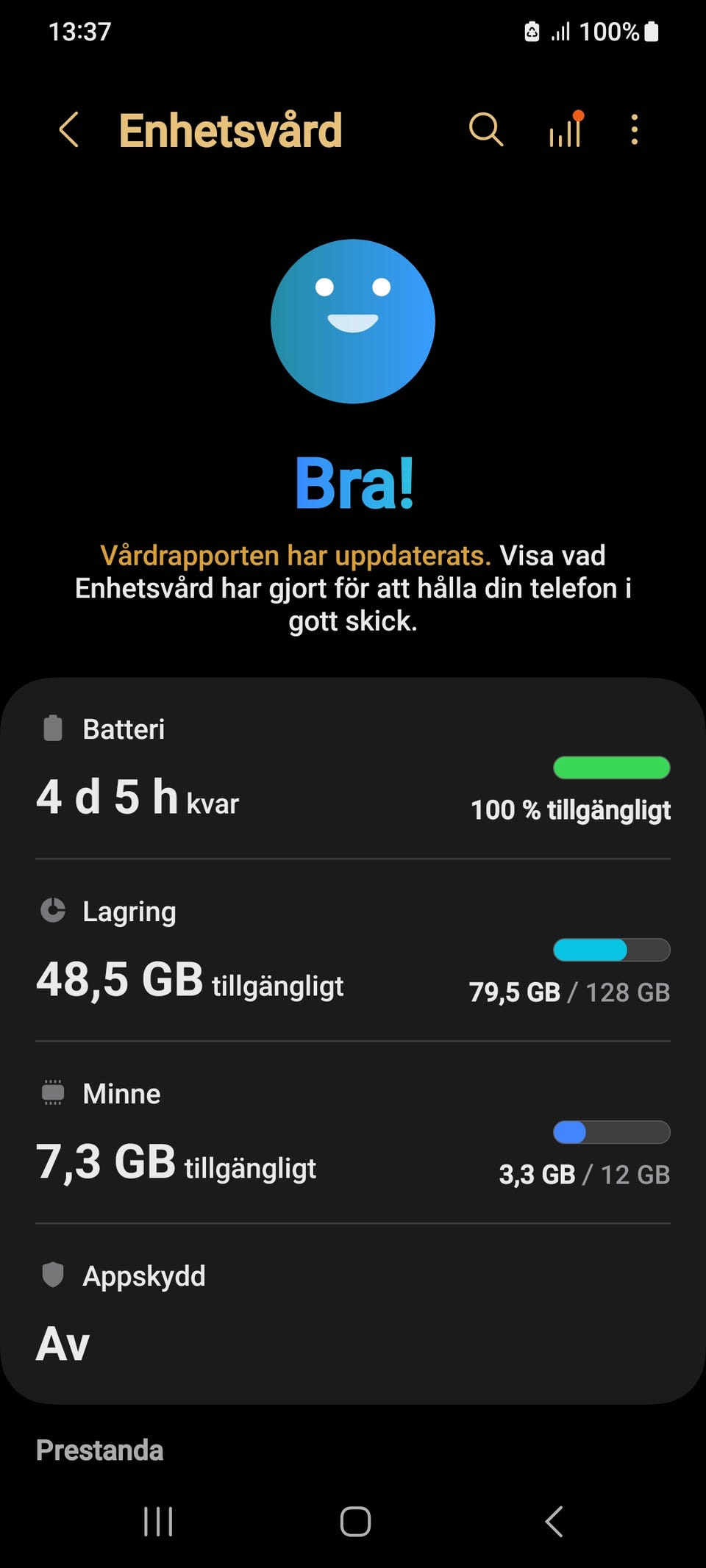Open the Lagring storage row

[x=353, y=951]
